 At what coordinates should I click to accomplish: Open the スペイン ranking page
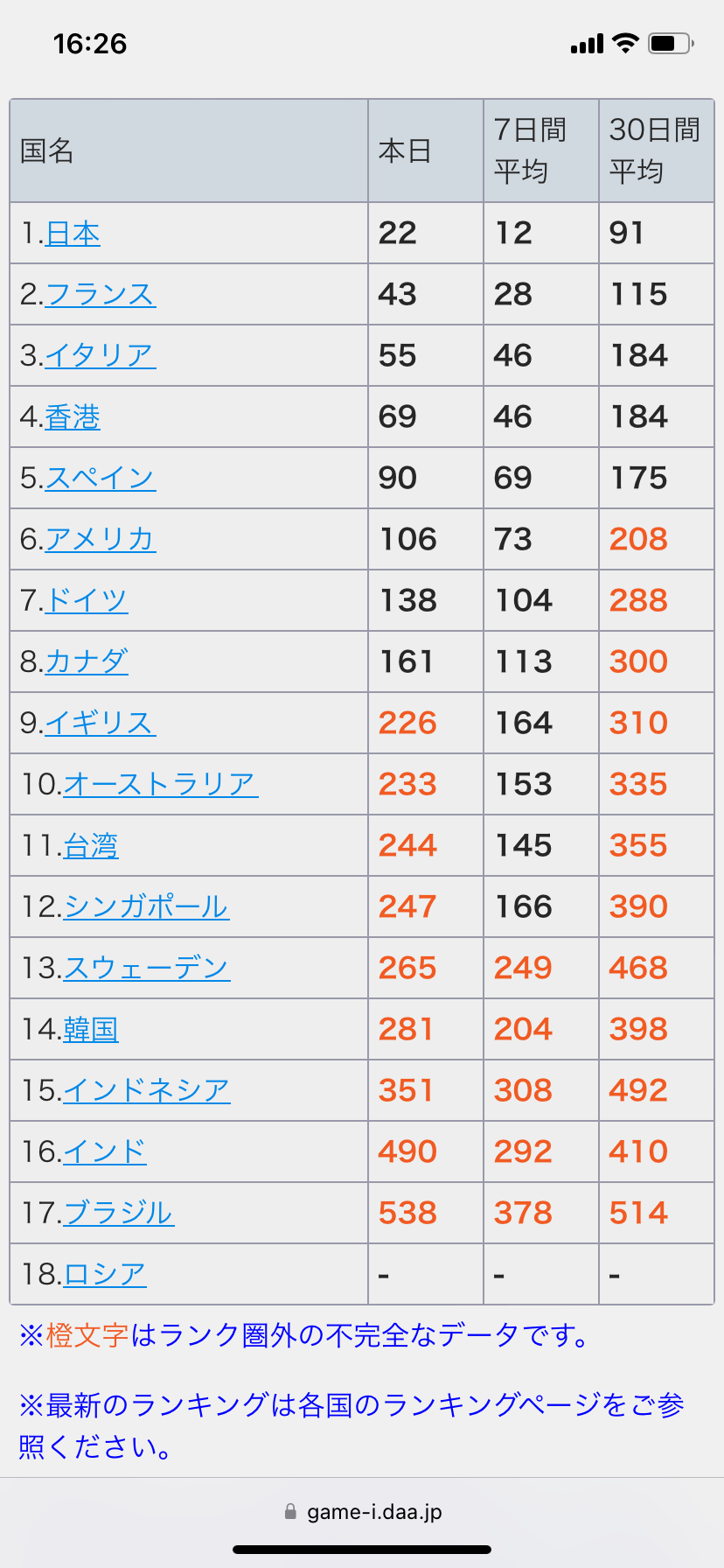coord(101,479)
